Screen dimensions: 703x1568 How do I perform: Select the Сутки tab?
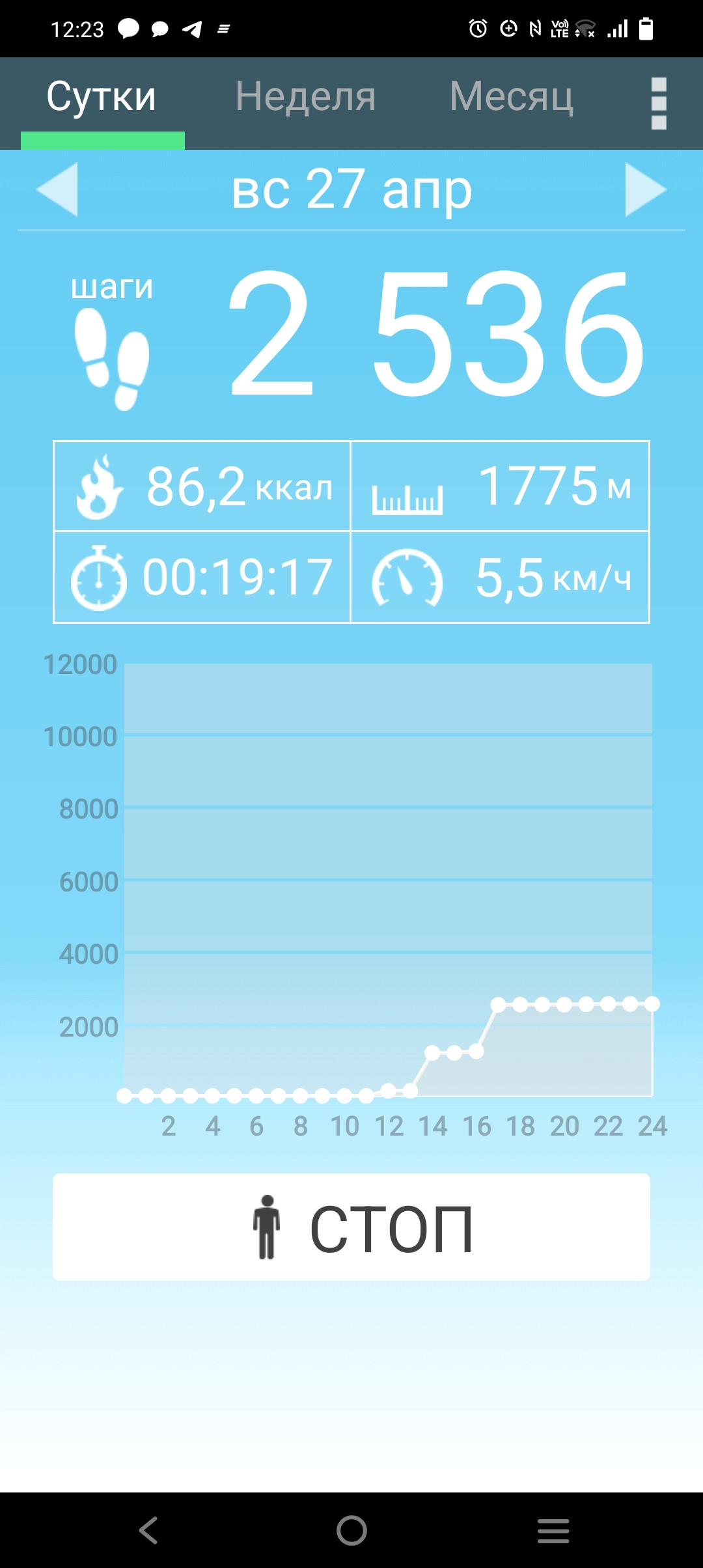point(102,98)
